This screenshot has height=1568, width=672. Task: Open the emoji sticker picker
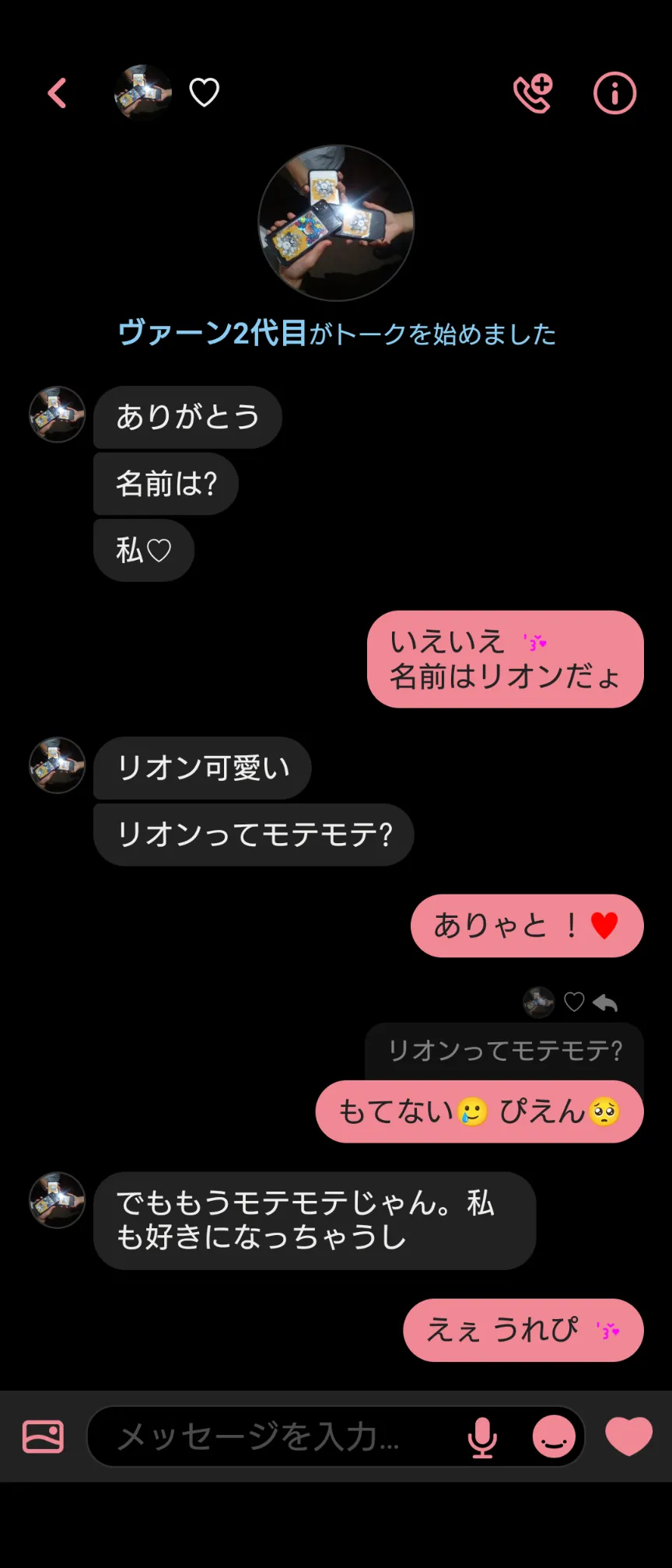[x=554, y=1437]
